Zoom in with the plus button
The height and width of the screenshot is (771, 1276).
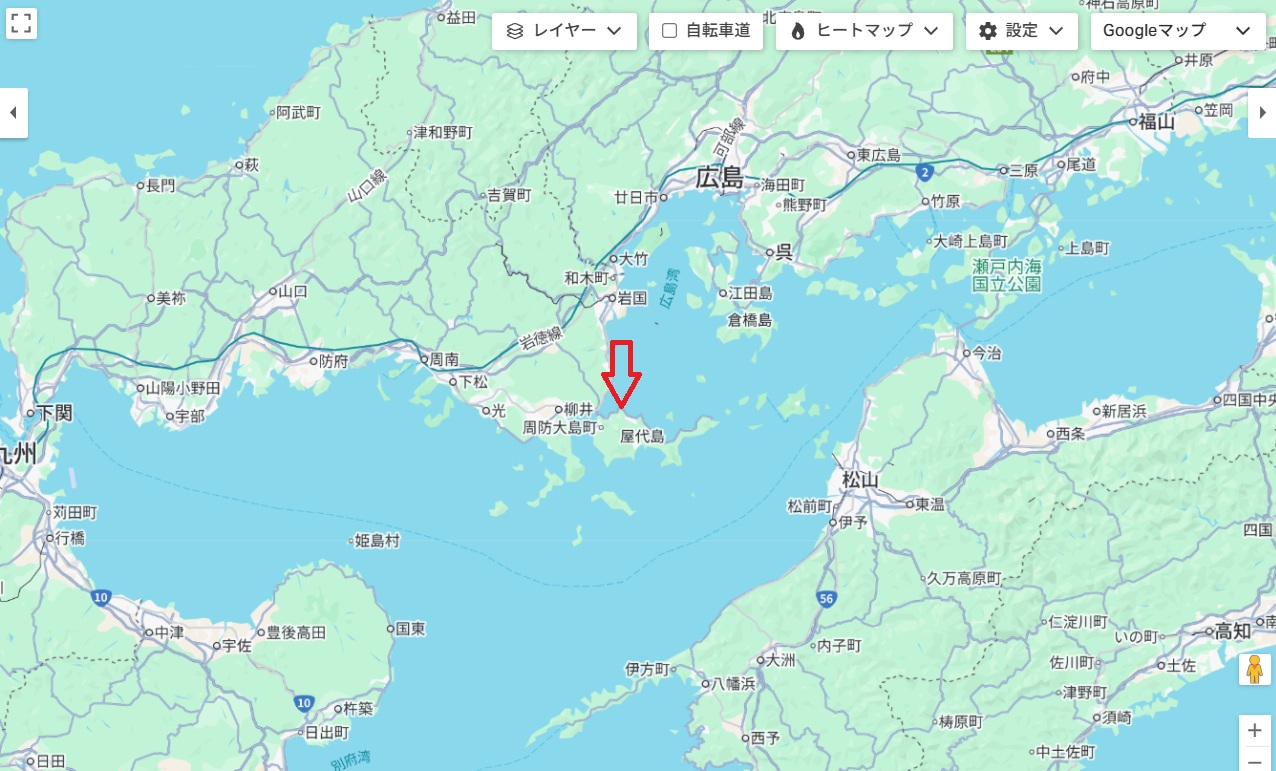1254,730
